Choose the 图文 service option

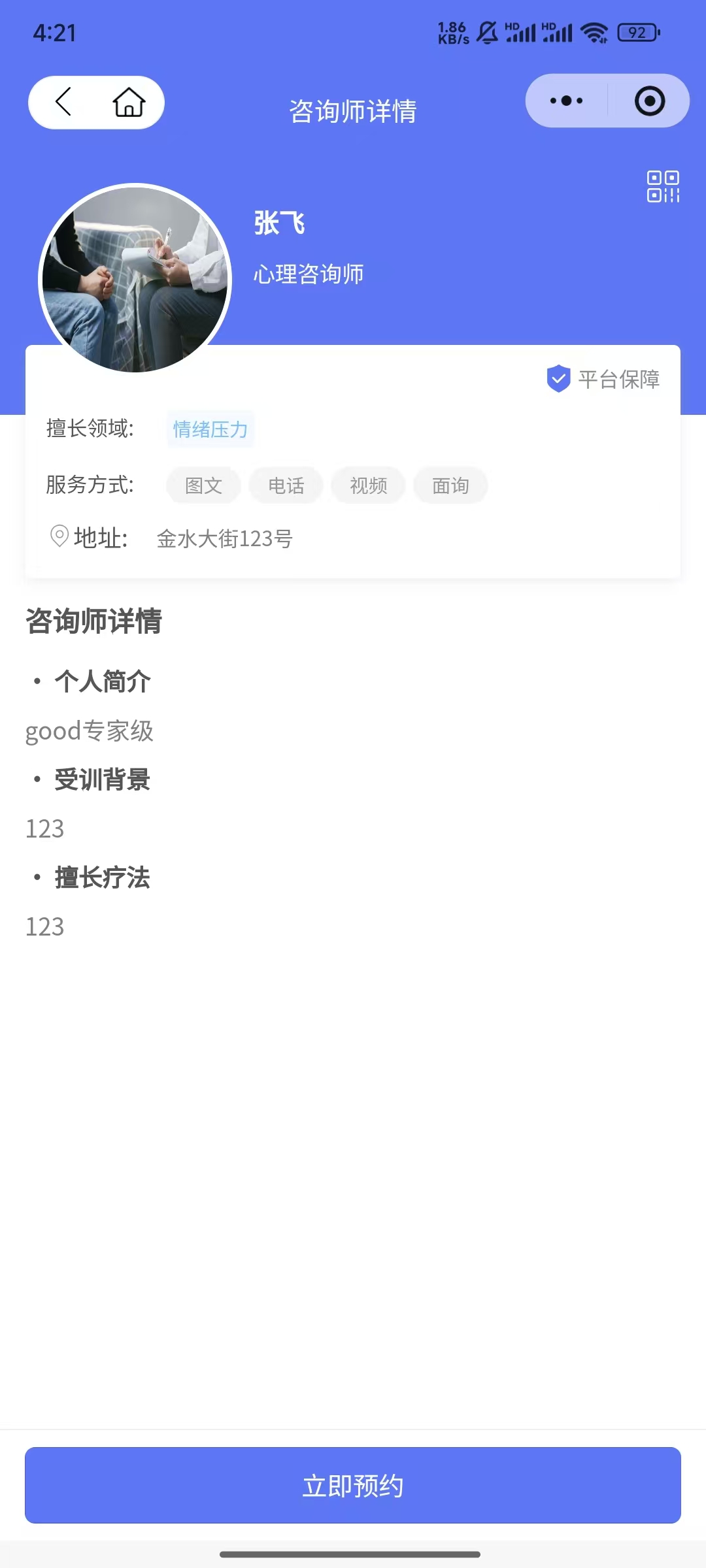(x=204, y=485)
